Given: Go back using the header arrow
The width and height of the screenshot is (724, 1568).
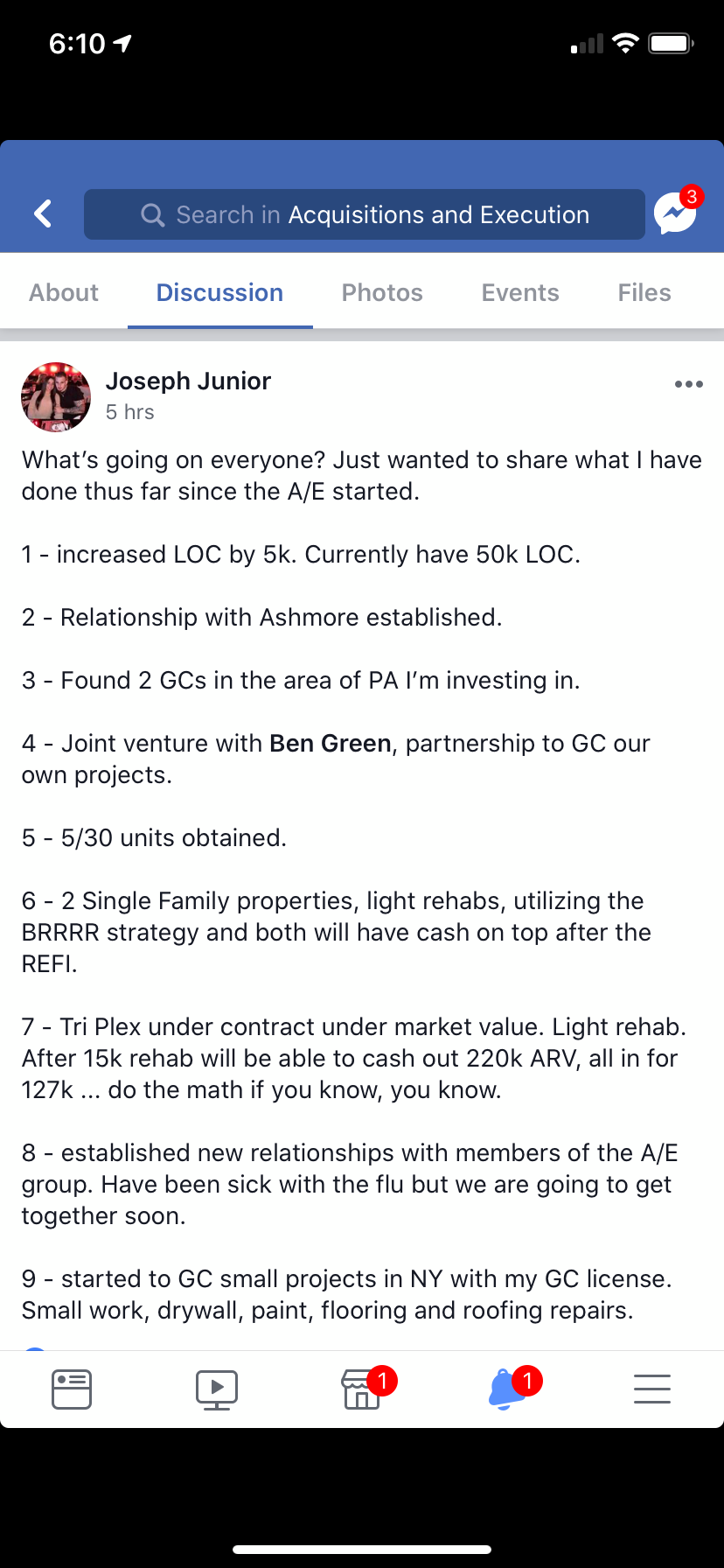Looking at the screenshot, I should tap(43, 213).
